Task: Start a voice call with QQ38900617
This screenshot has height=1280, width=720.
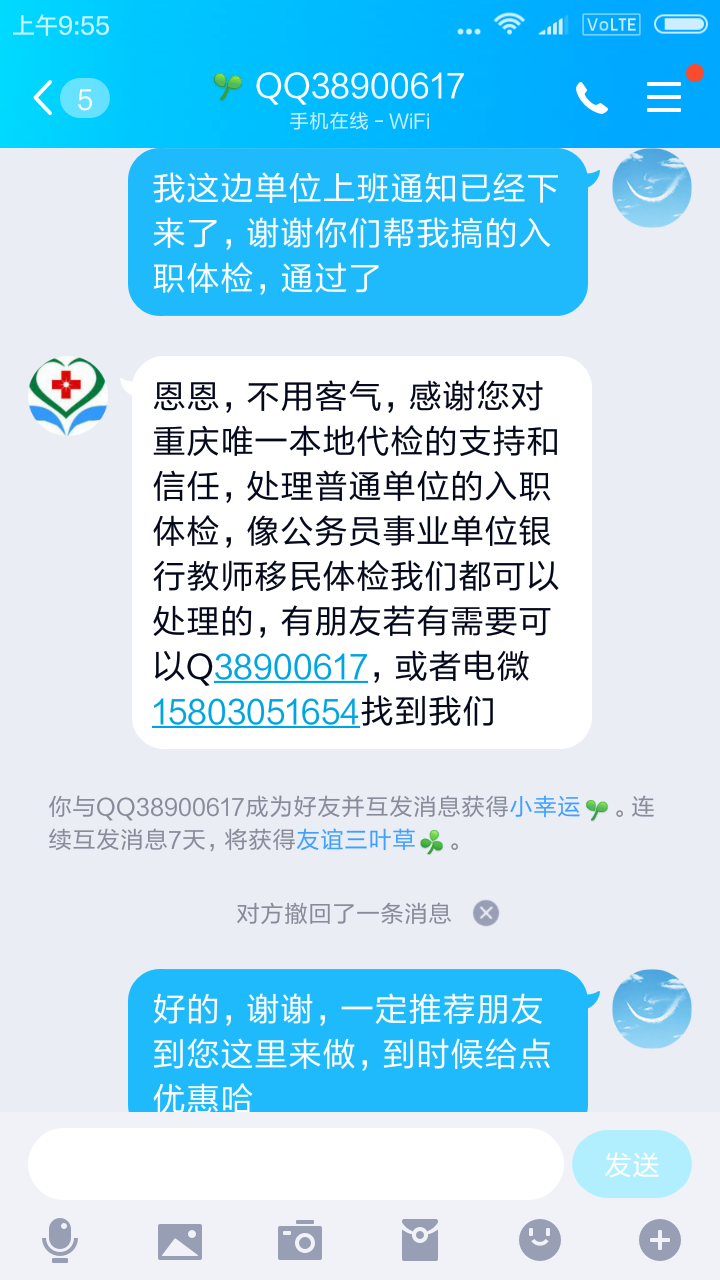Action: click(591, 98)
